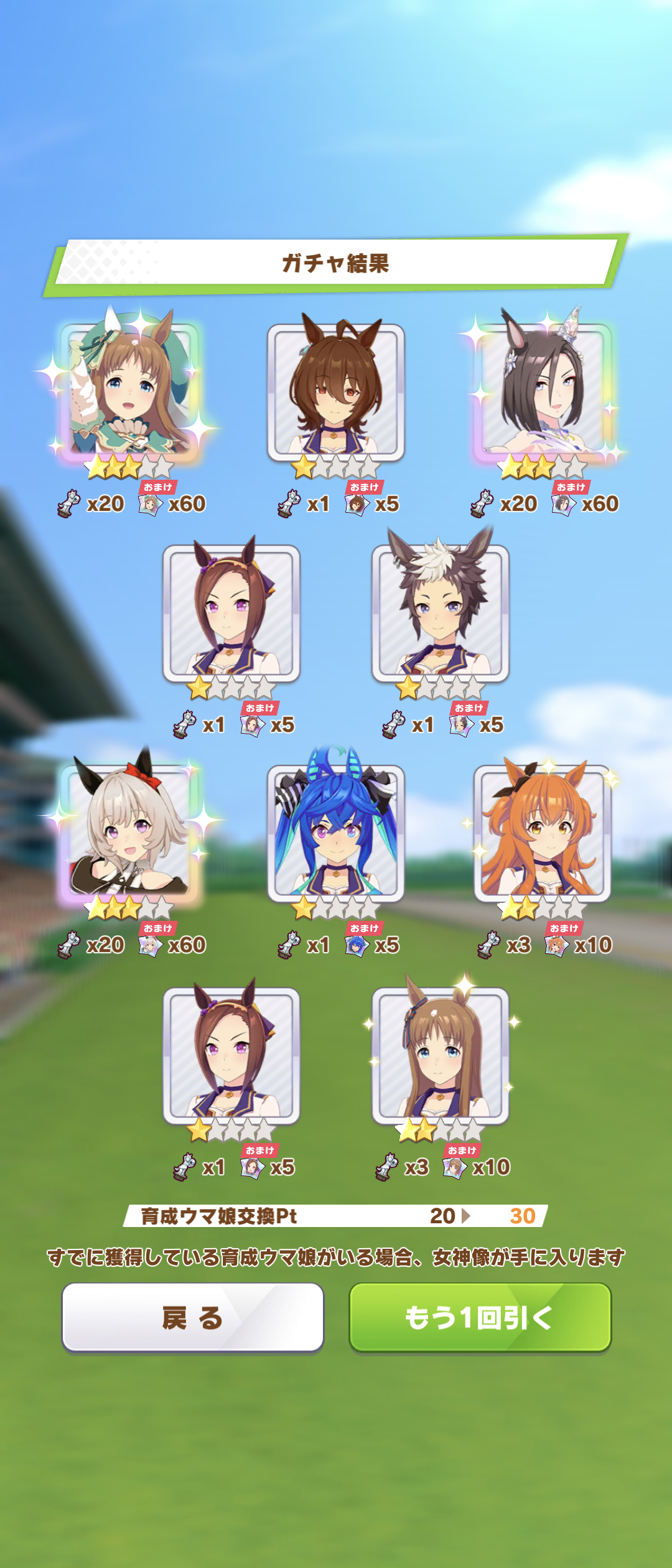This screenshot has height=1568, width=672.
Task: View the white-forelock spiky-haired 1-star character
Action: (x=441, y=613)
